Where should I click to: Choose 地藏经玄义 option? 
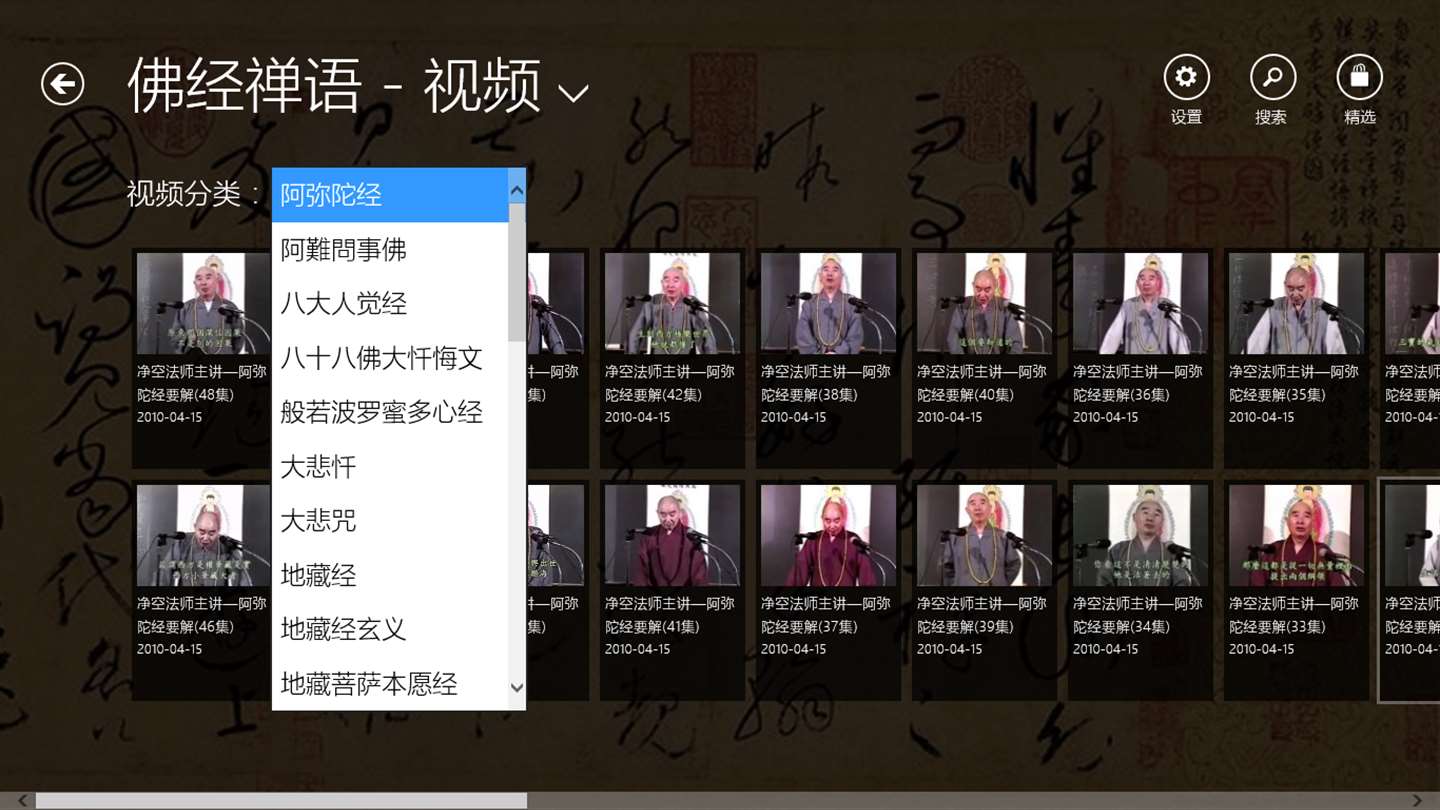(343, 629)
